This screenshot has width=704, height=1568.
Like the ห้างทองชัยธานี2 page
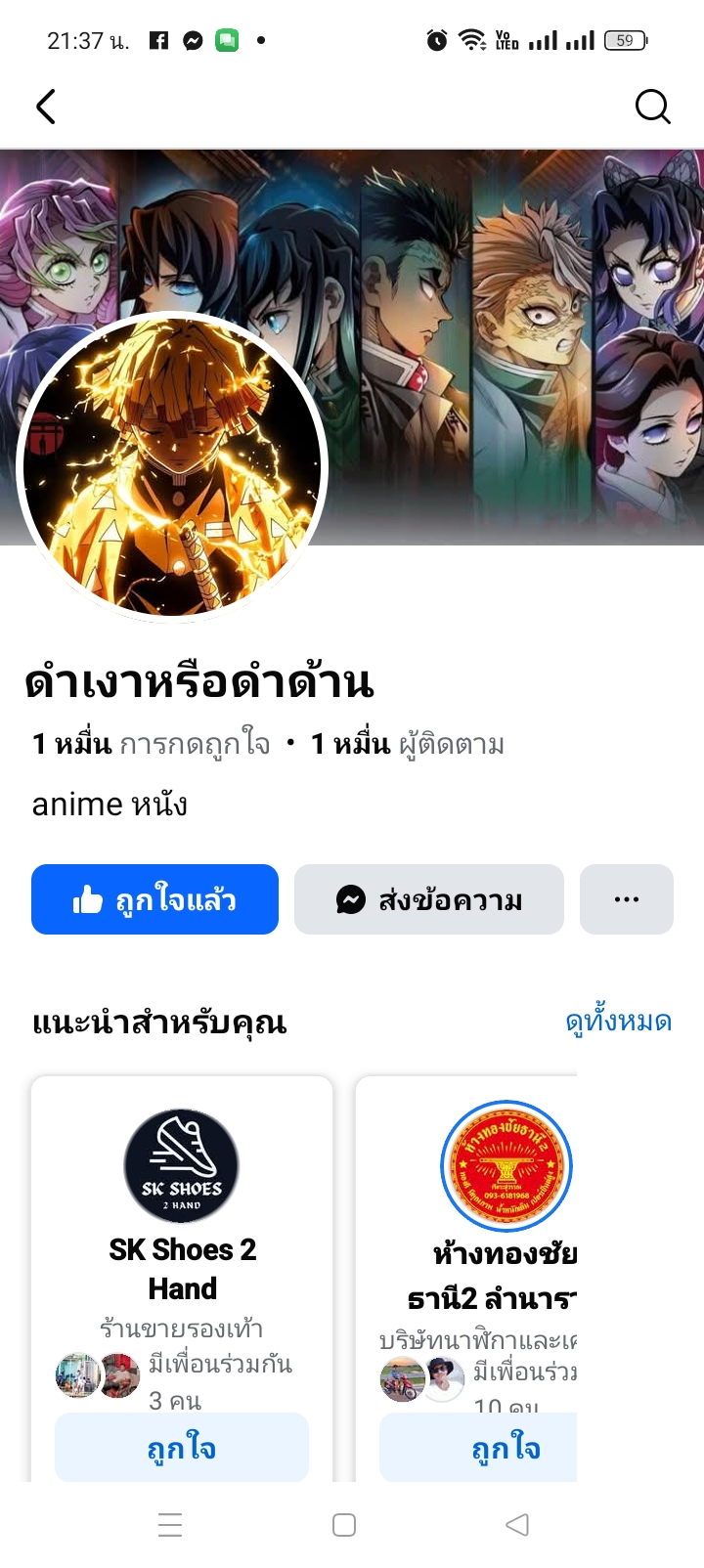(504, 1448)
